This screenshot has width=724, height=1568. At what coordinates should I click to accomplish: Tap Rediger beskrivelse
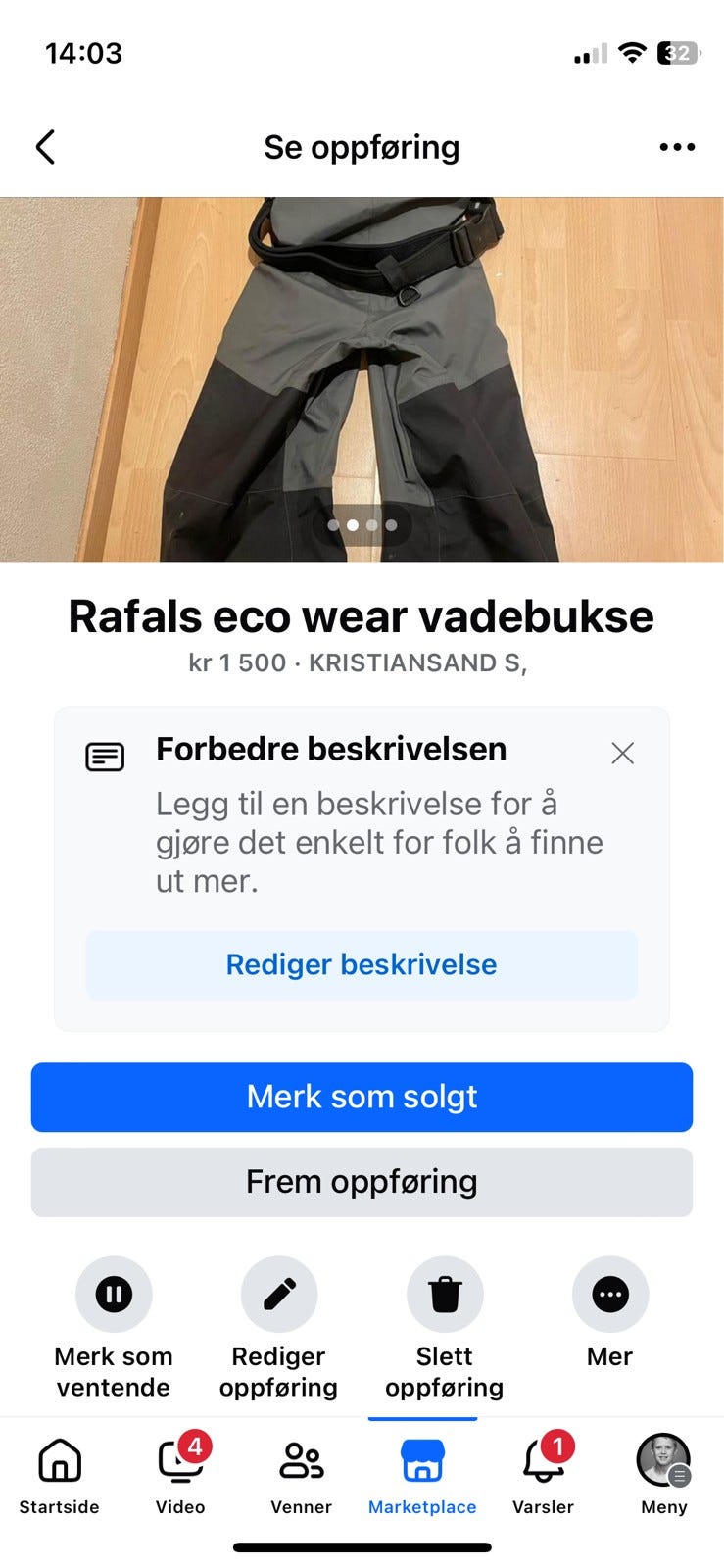(x=362, y=964)
